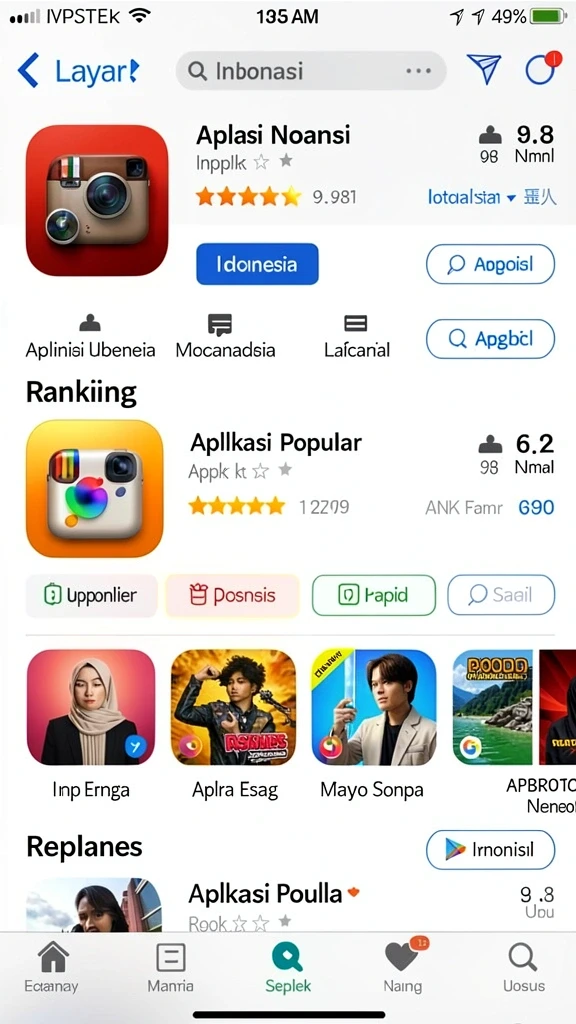
Task: Open the Apgbcl button
Action: (490, 338)
